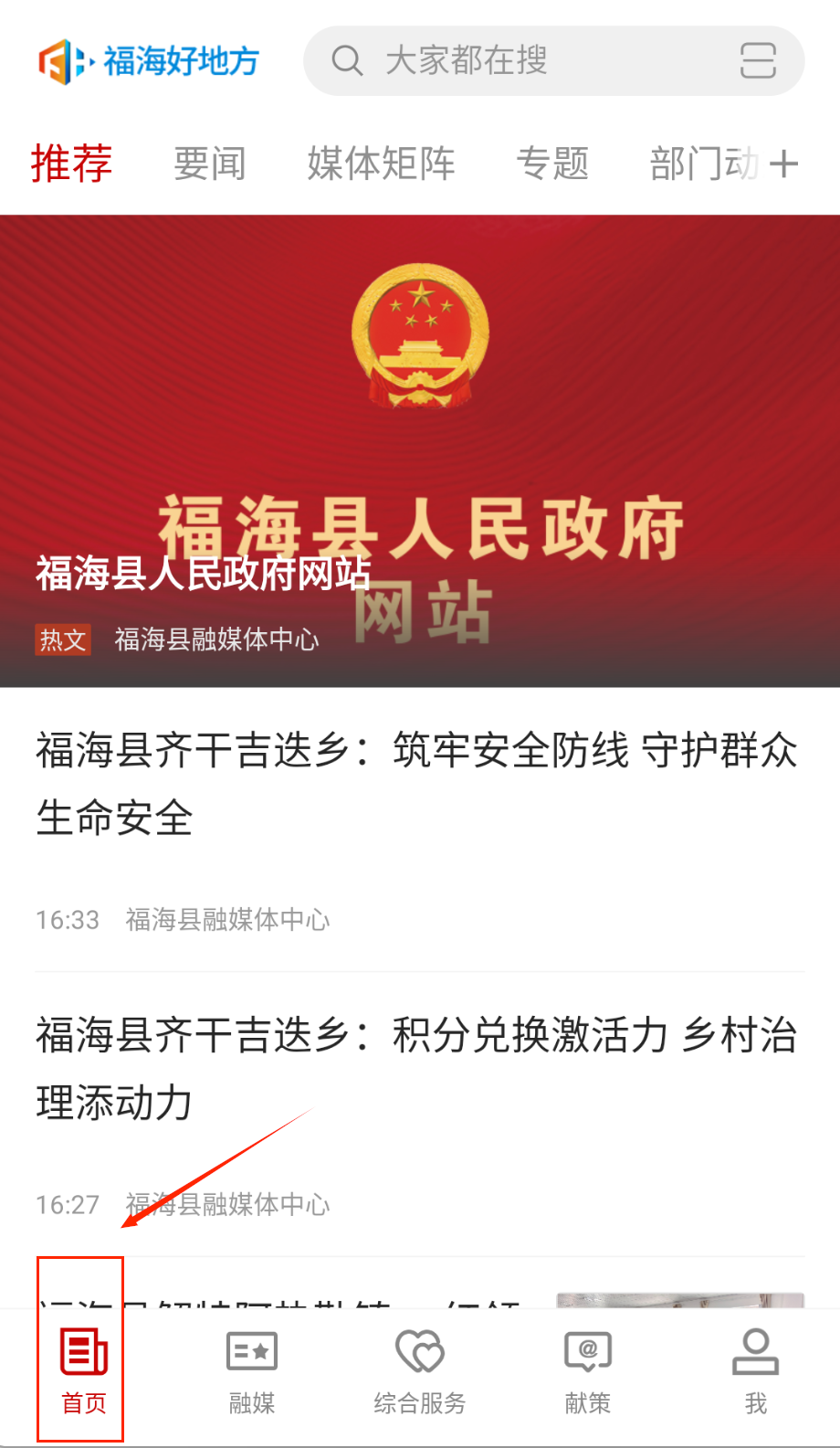Select the 专题 tab
Viewport: 840px width, 1448px height.
coord(552,164)
